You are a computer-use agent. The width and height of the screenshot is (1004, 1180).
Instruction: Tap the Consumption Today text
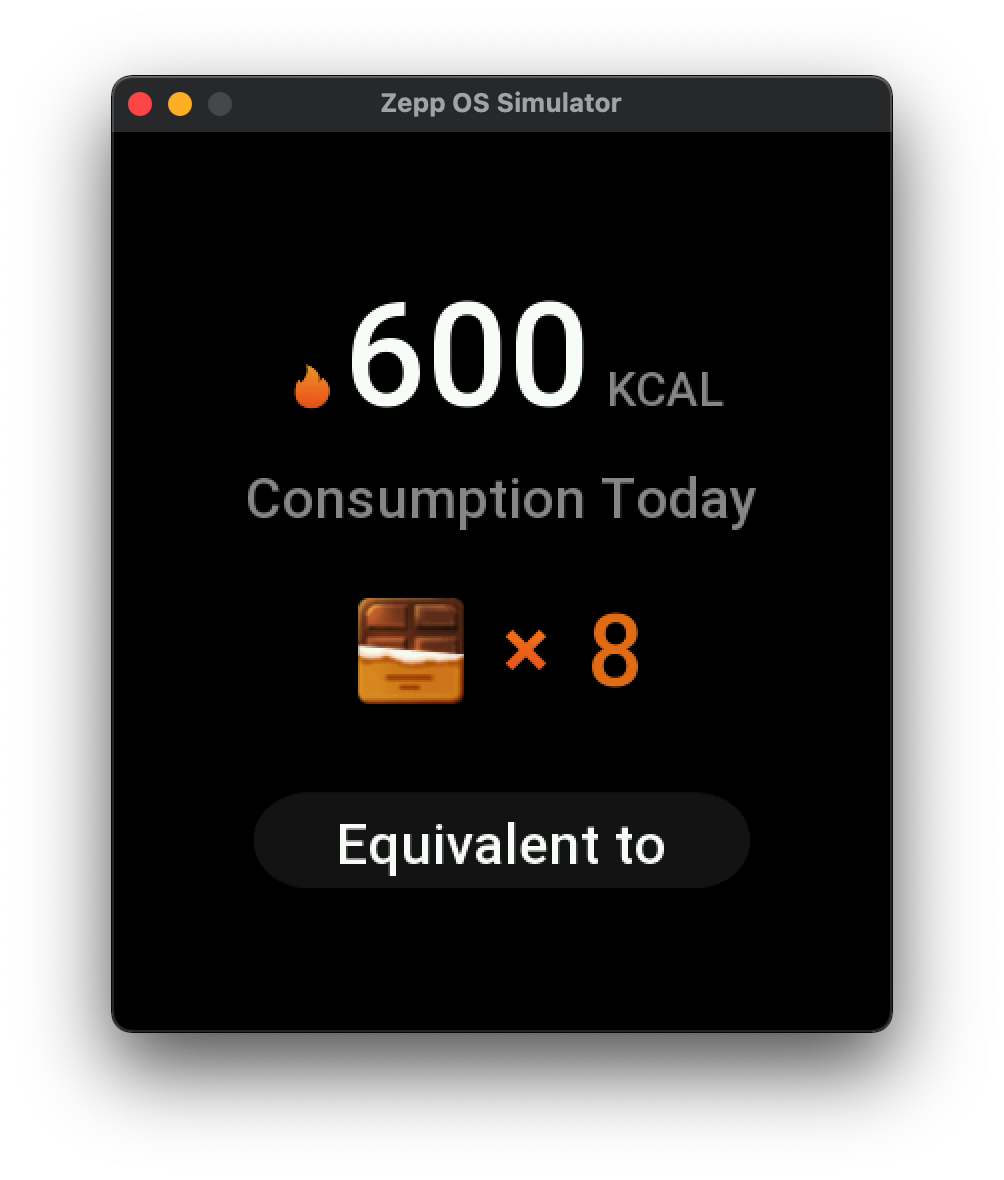[x=501, y=498]
